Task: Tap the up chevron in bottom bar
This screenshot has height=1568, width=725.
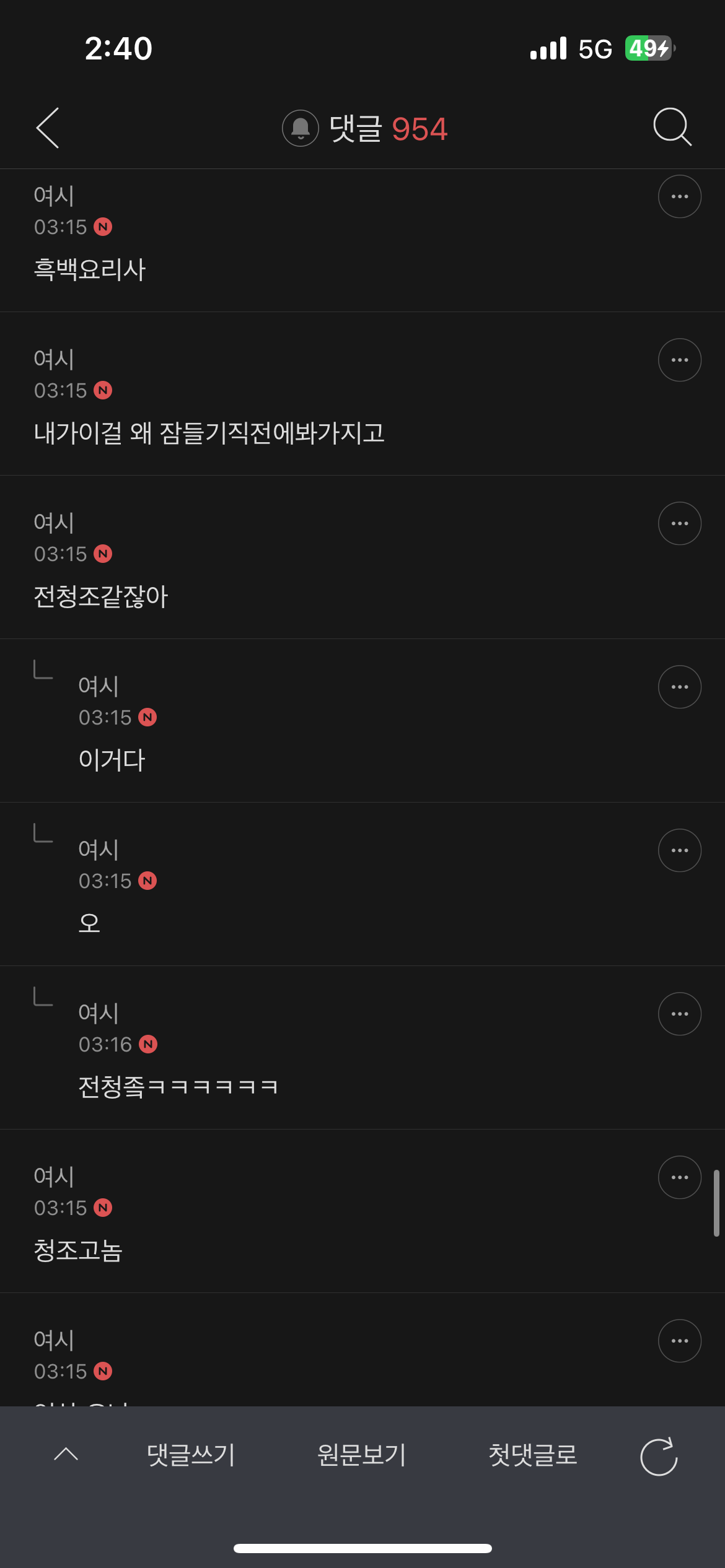Action: coord(66,1455)
